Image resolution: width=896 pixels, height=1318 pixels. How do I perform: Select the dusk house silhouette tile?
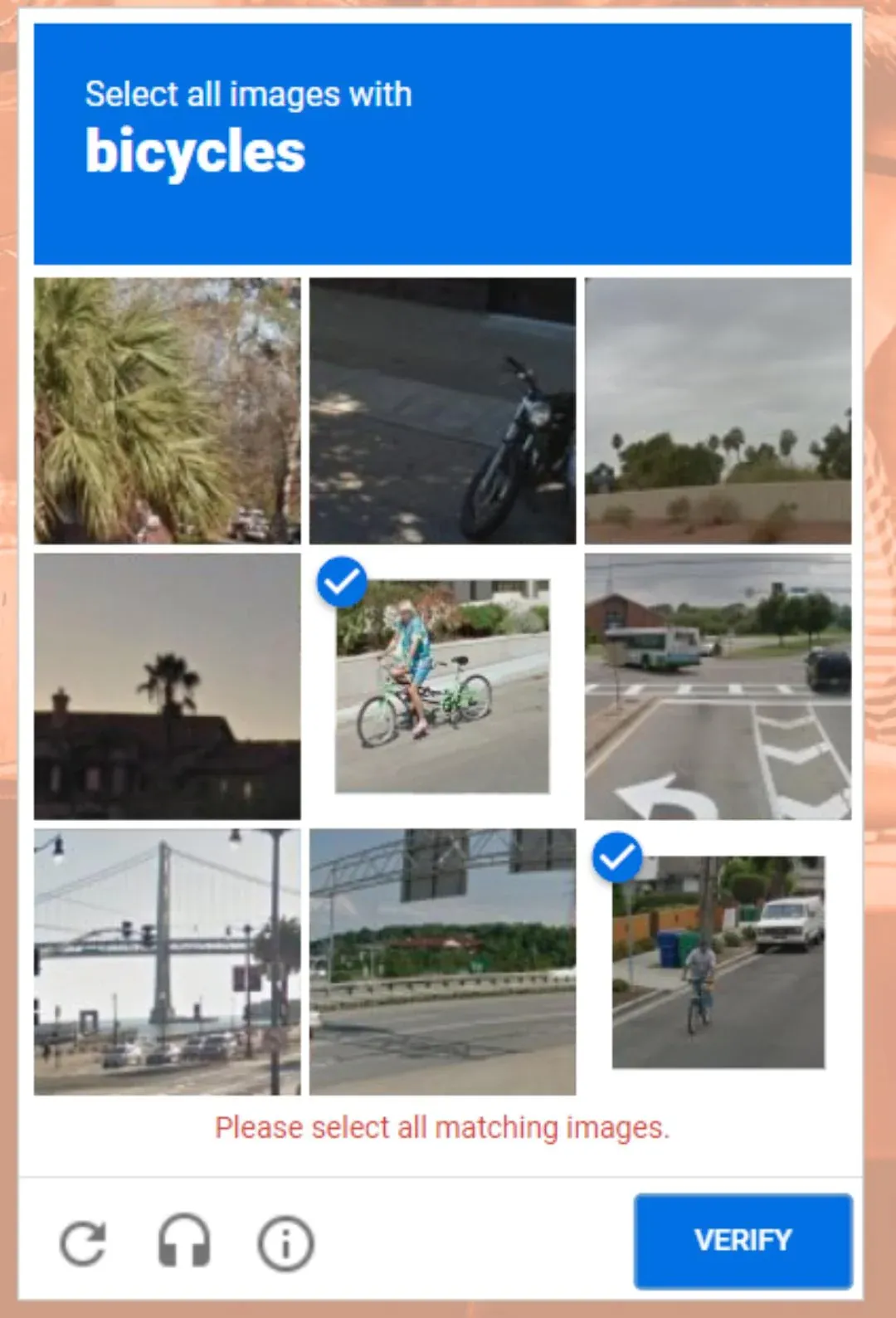pyautogui.click(x=168, y=686)
